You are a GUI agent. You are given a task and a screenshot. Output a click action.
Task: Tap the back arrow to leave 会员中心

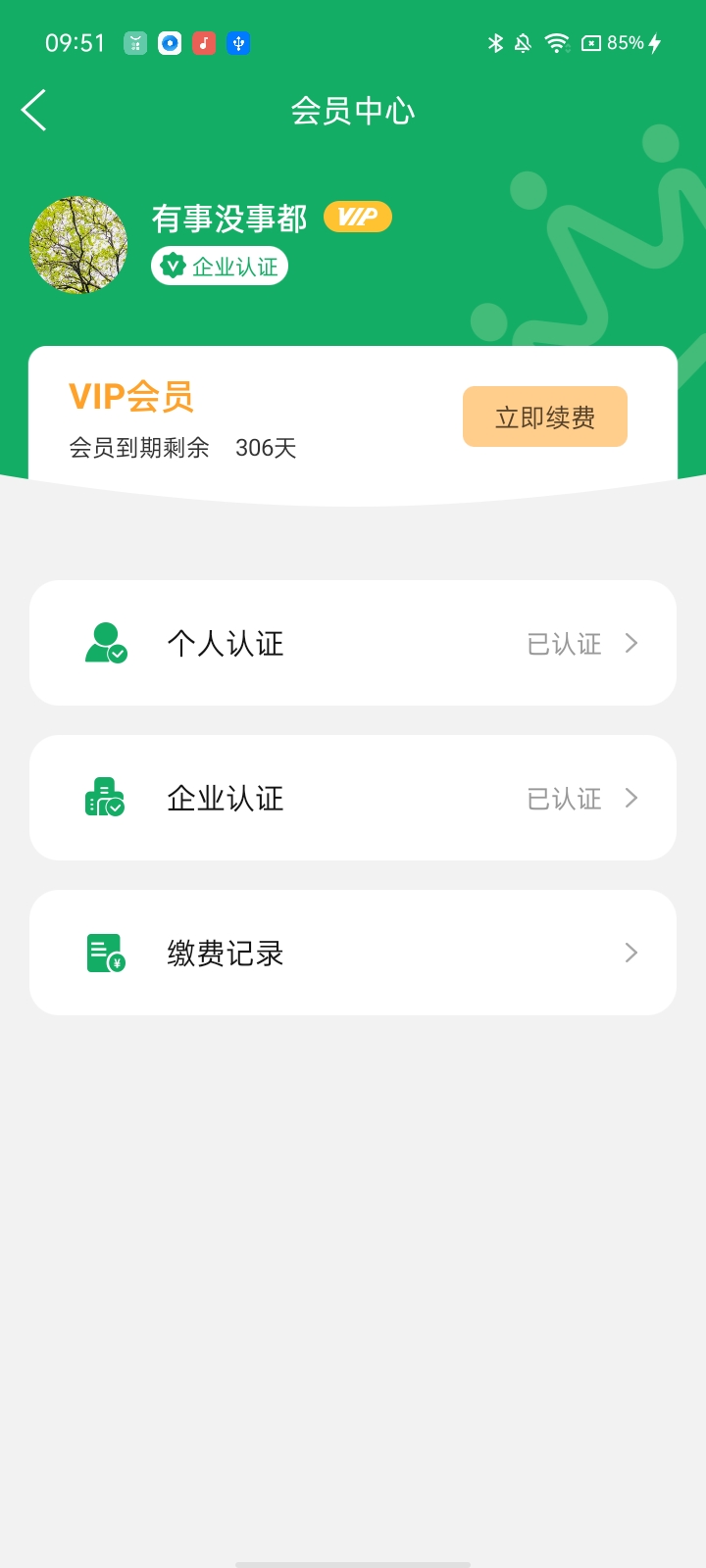34,110
